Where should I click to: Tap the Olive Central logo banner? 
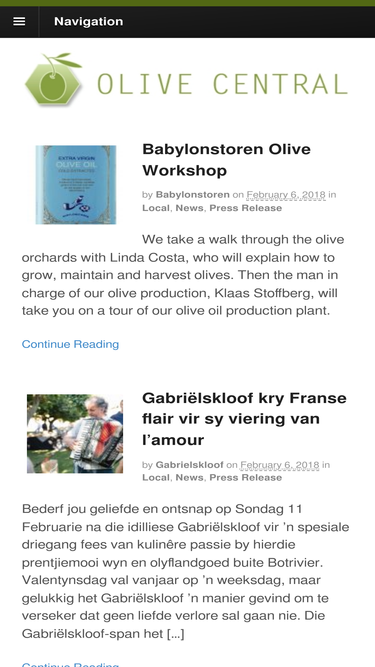pos(187,80)
